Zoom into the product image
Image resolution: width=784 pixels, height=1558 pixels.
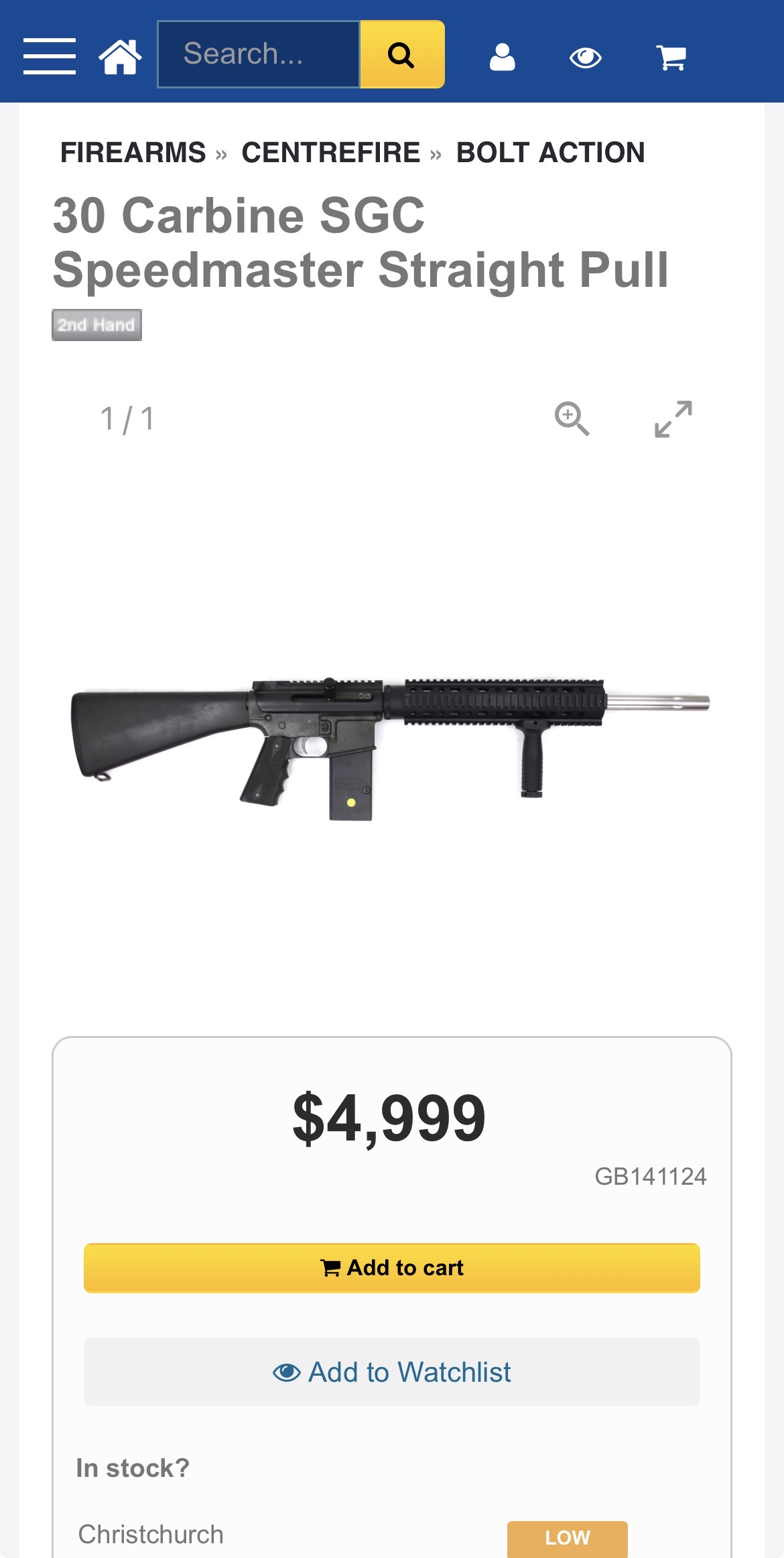pos(572,419)
